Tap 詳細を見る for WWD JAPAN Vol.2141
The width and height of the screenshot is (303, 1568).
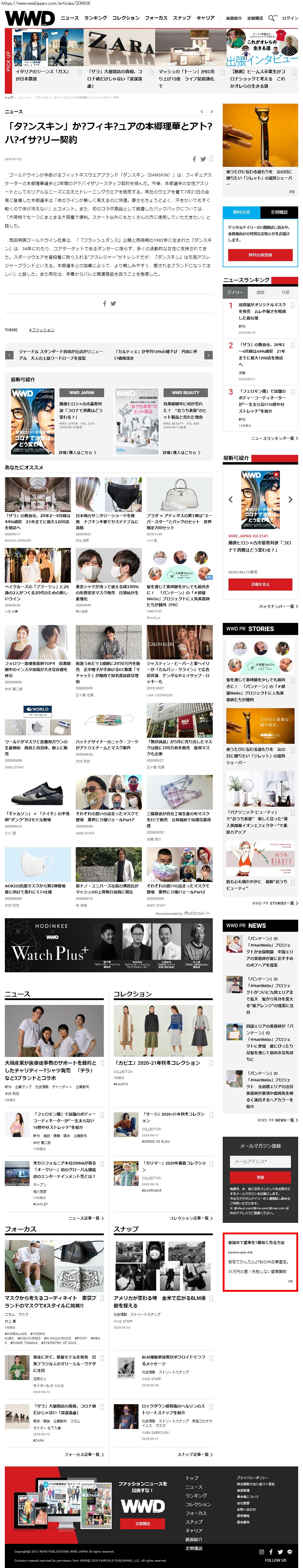[260, 584]
